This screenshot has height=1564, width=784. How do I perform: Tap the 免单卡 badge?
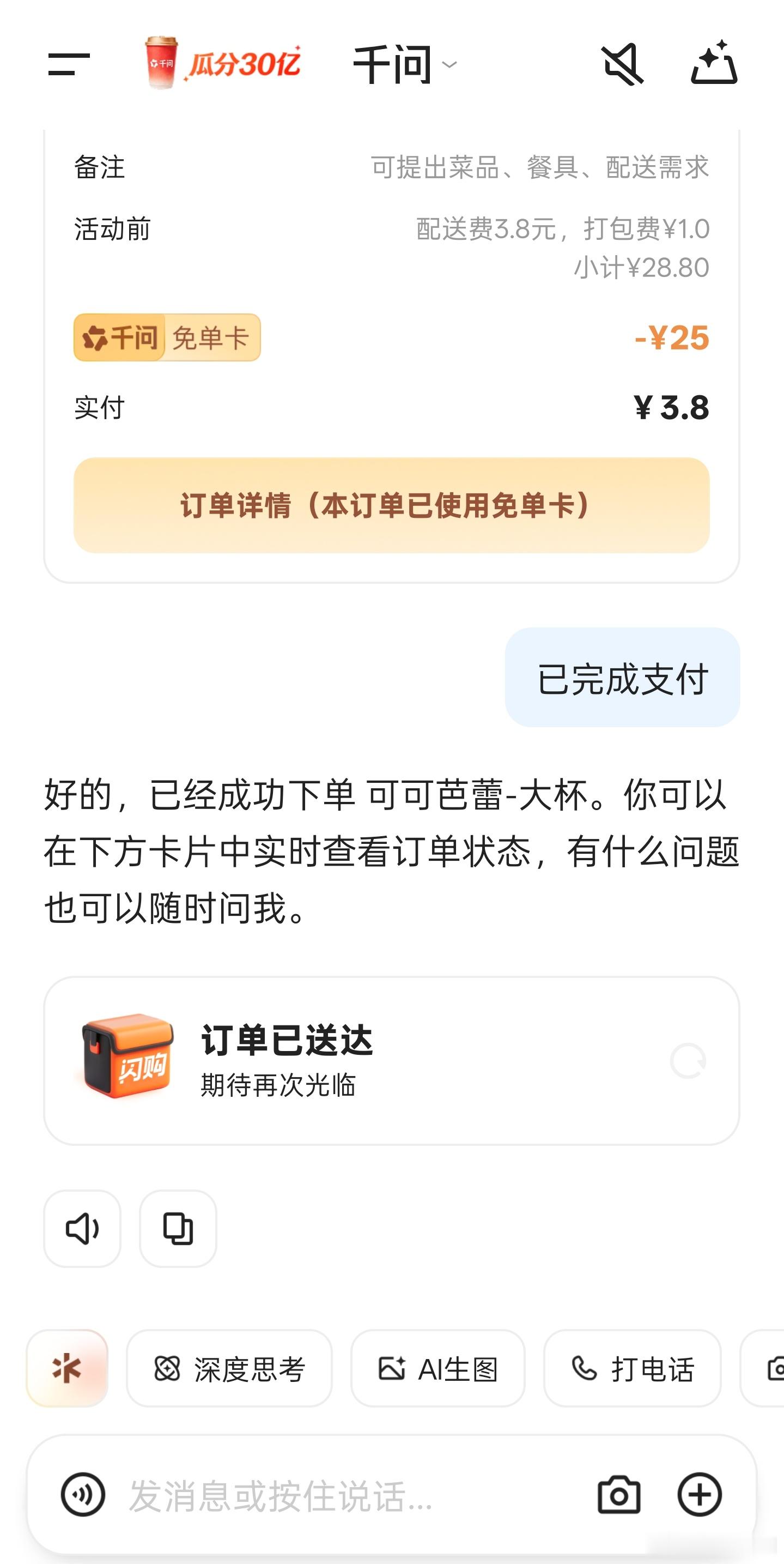coord(212,337)
